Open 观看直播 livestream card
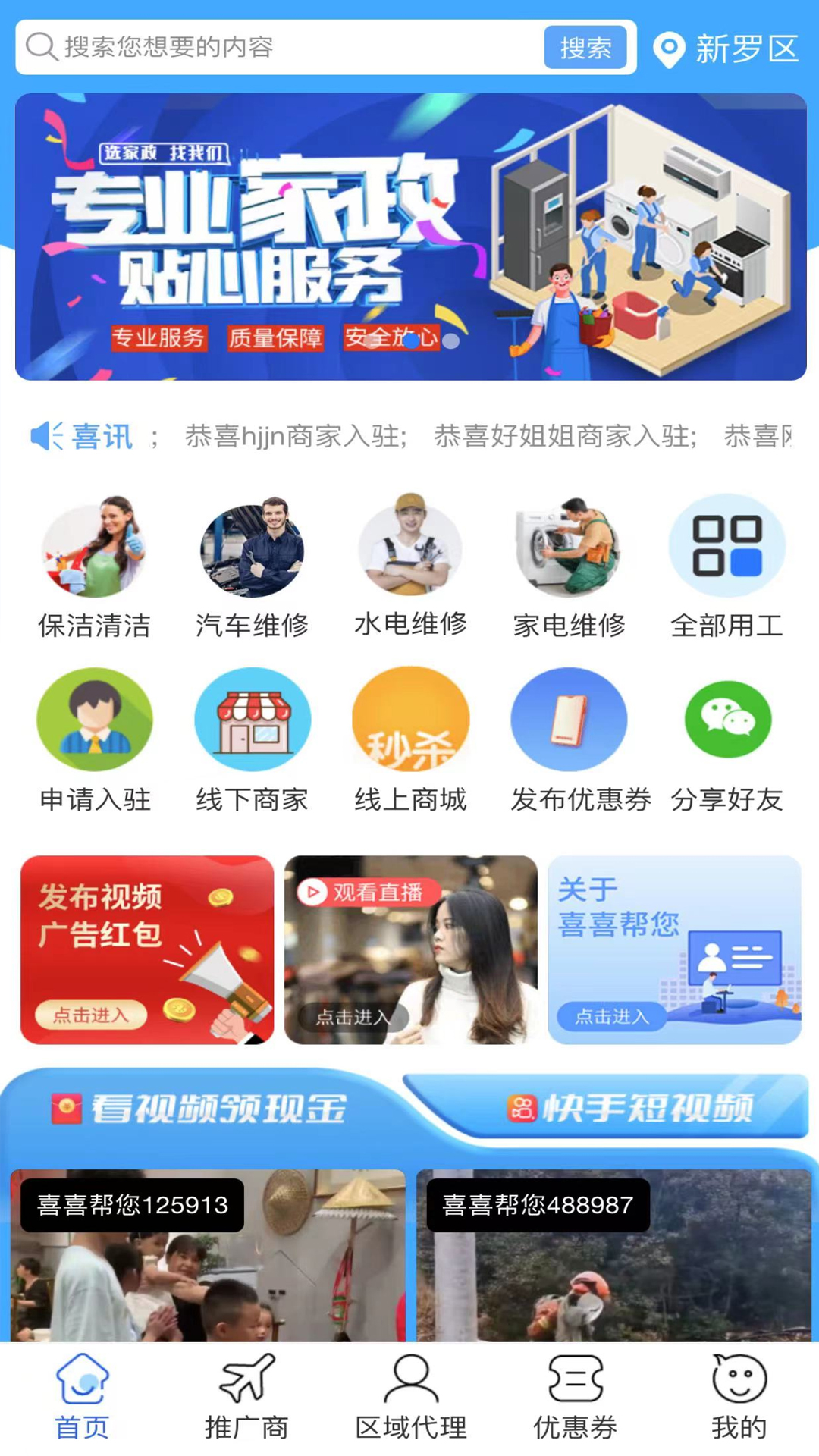Screen dimensions: 819x1456 tap(410, 949)
